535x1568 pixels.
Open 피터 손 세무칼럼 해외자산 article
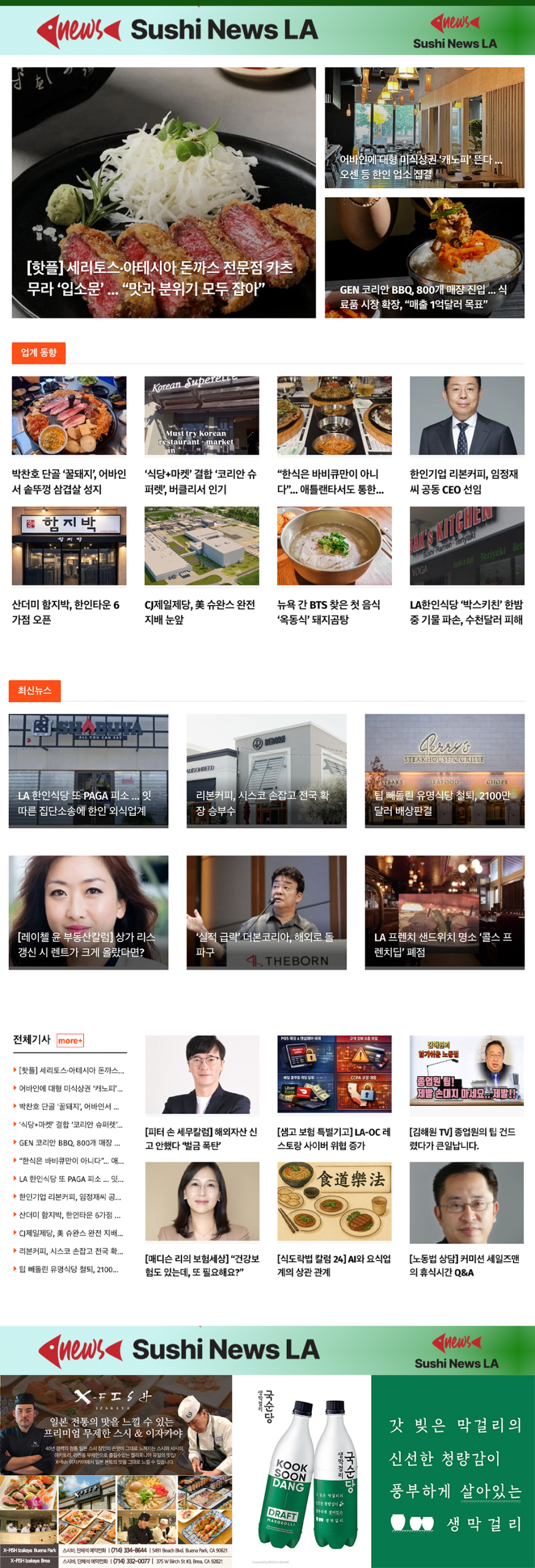coord(202,1138)
